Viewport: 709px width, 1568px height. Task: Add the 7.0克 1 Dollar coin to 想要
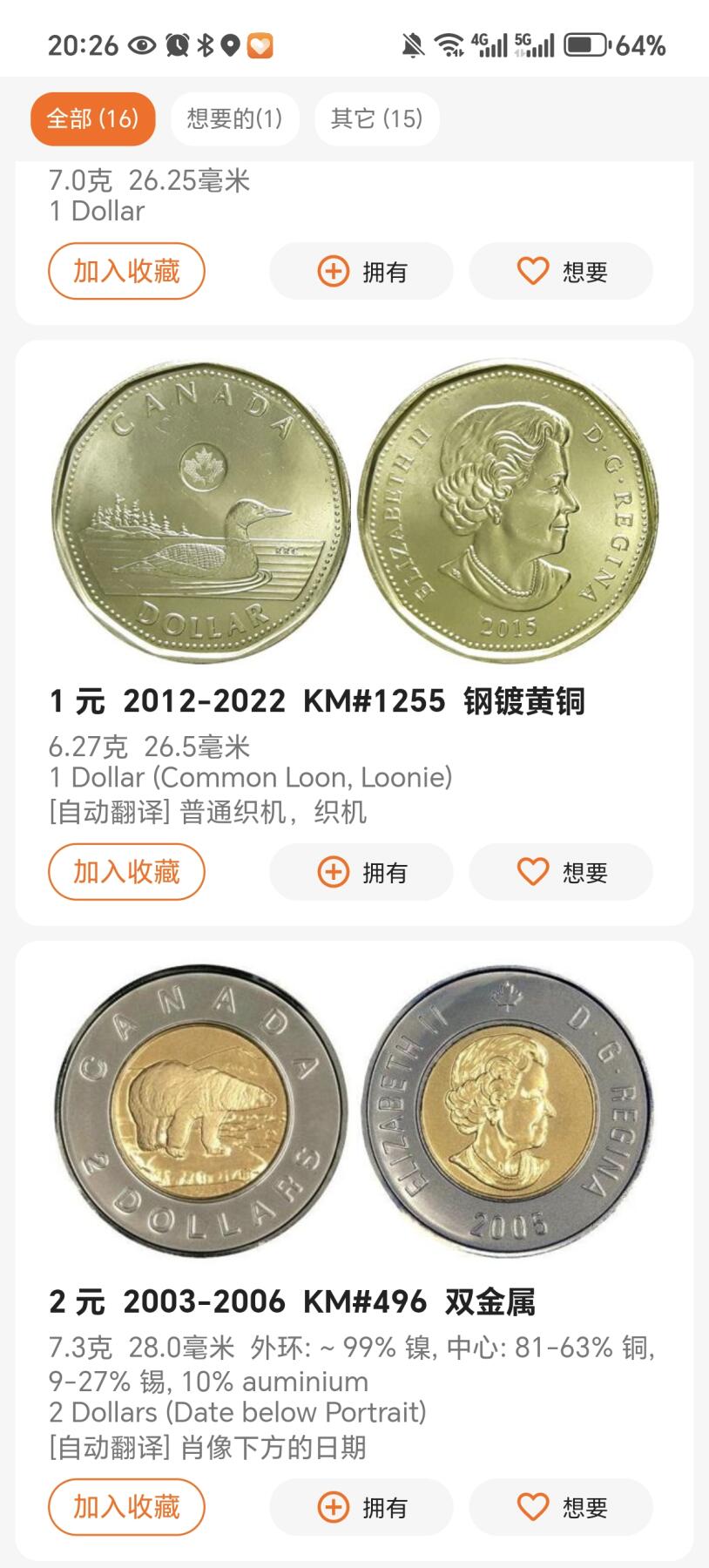tap(561, 272)
